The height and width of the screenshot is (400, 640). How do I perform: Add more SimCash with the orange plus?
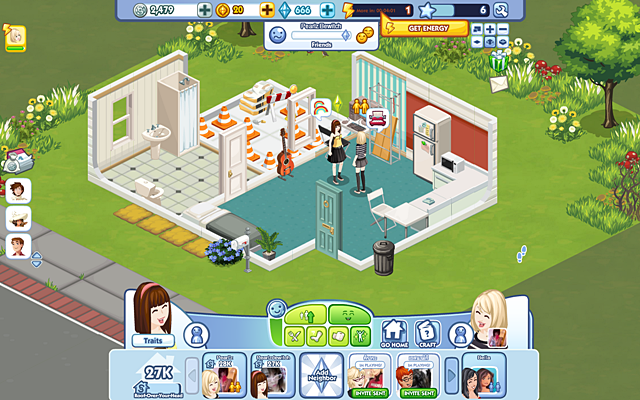click(267, 10)
